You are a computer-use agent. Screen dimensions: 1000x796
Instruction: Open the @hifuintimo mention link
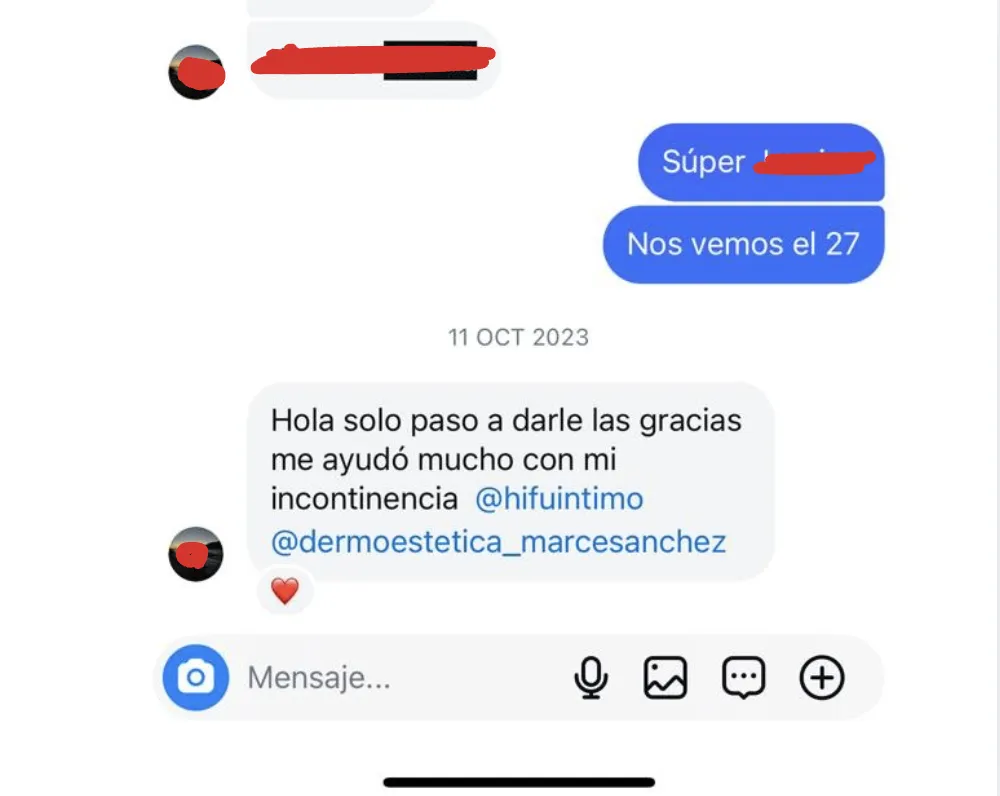tap(559, 499)
